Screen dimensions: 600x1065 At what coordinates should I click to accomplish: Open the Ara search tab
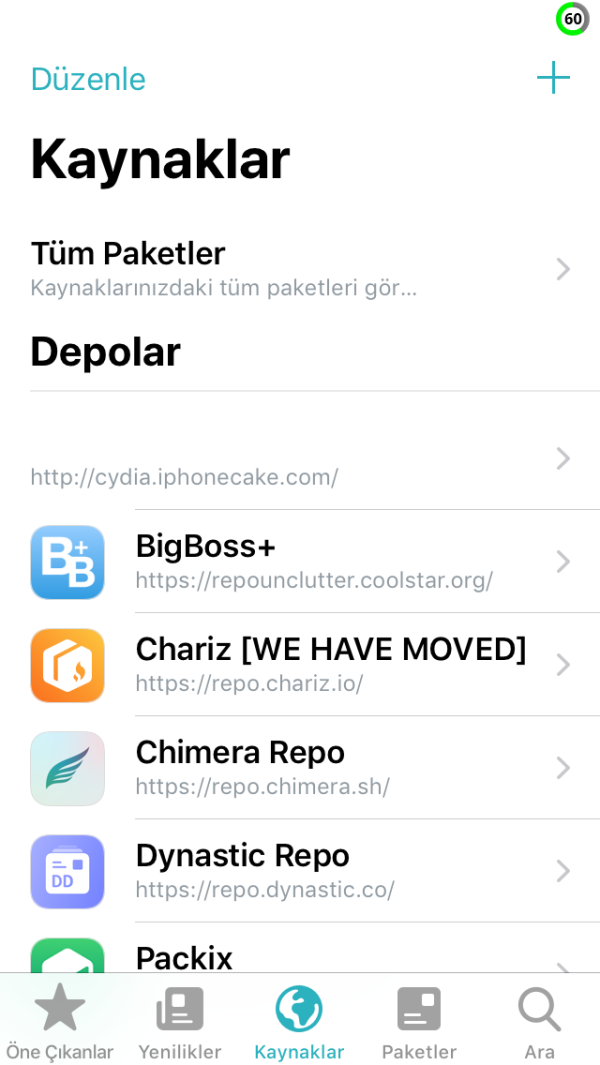tap(539, 1022)
